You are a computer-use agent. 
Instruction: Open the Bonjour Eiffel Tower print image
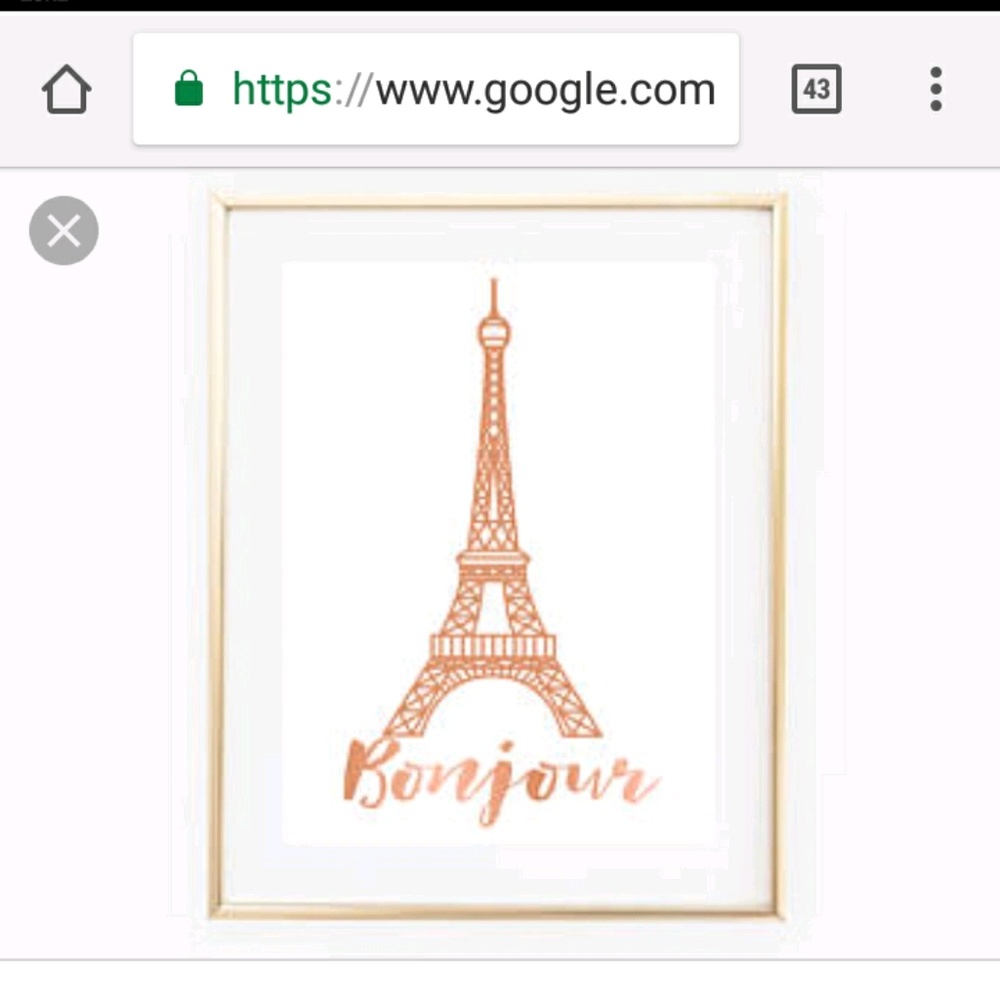point(497,556)
